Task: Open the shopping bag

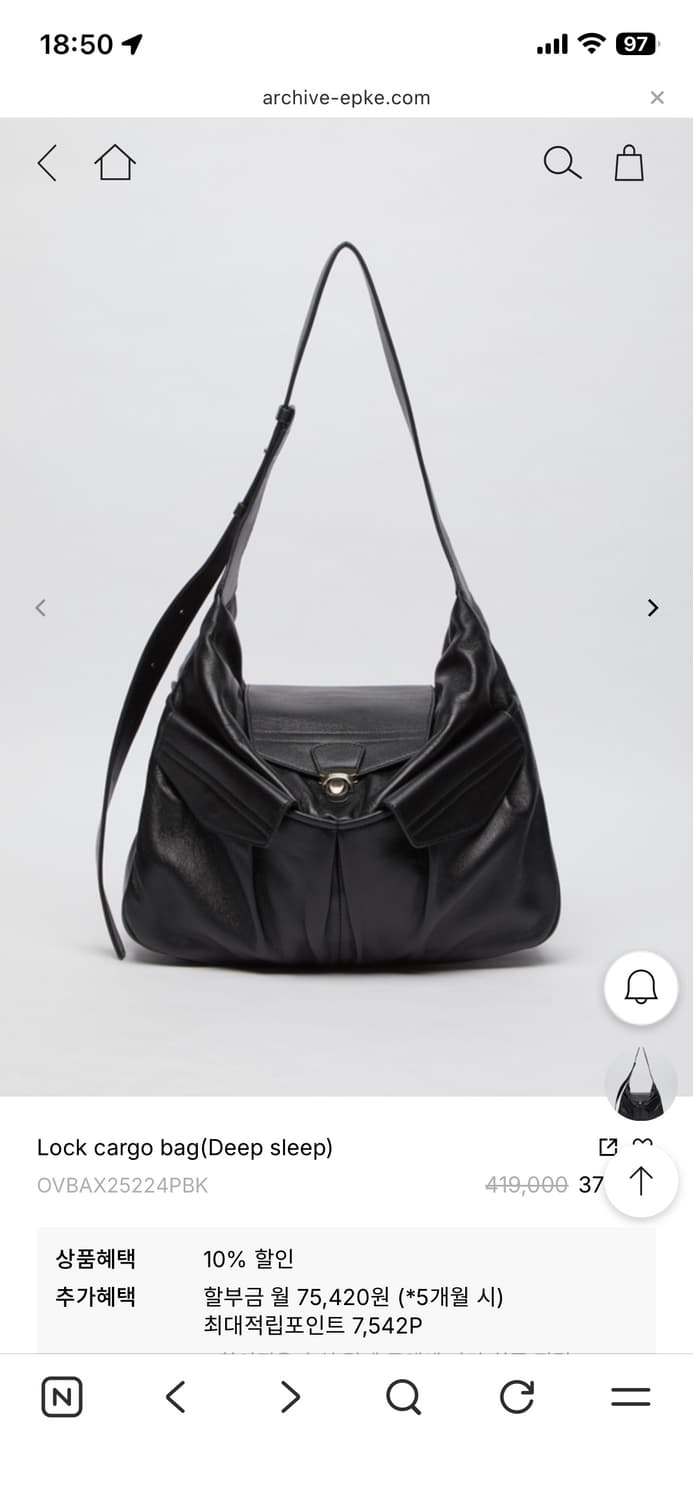Action: tap(629, 162)
